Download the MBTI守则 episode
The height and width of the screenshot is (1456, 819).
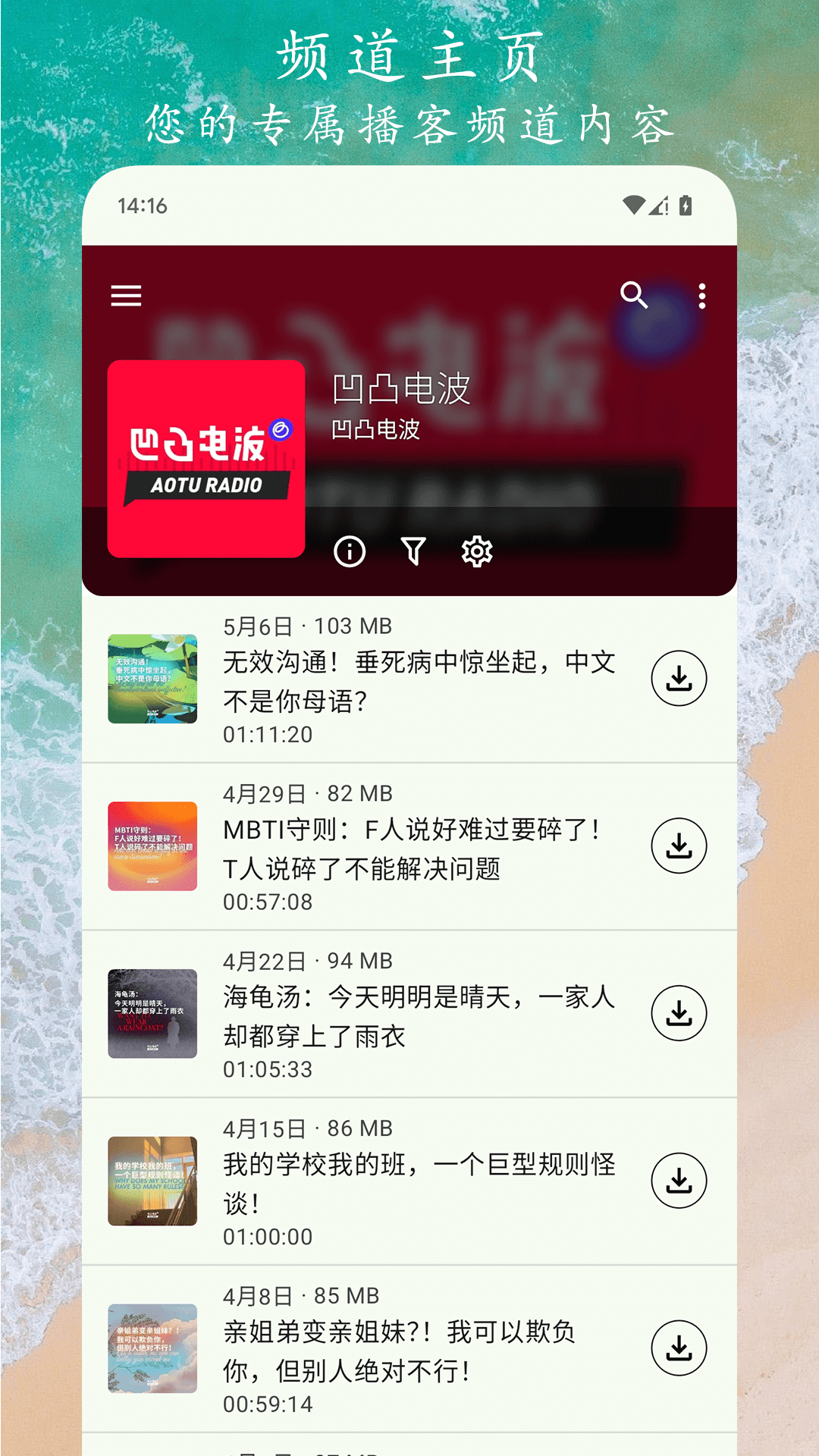pos(680,844)
